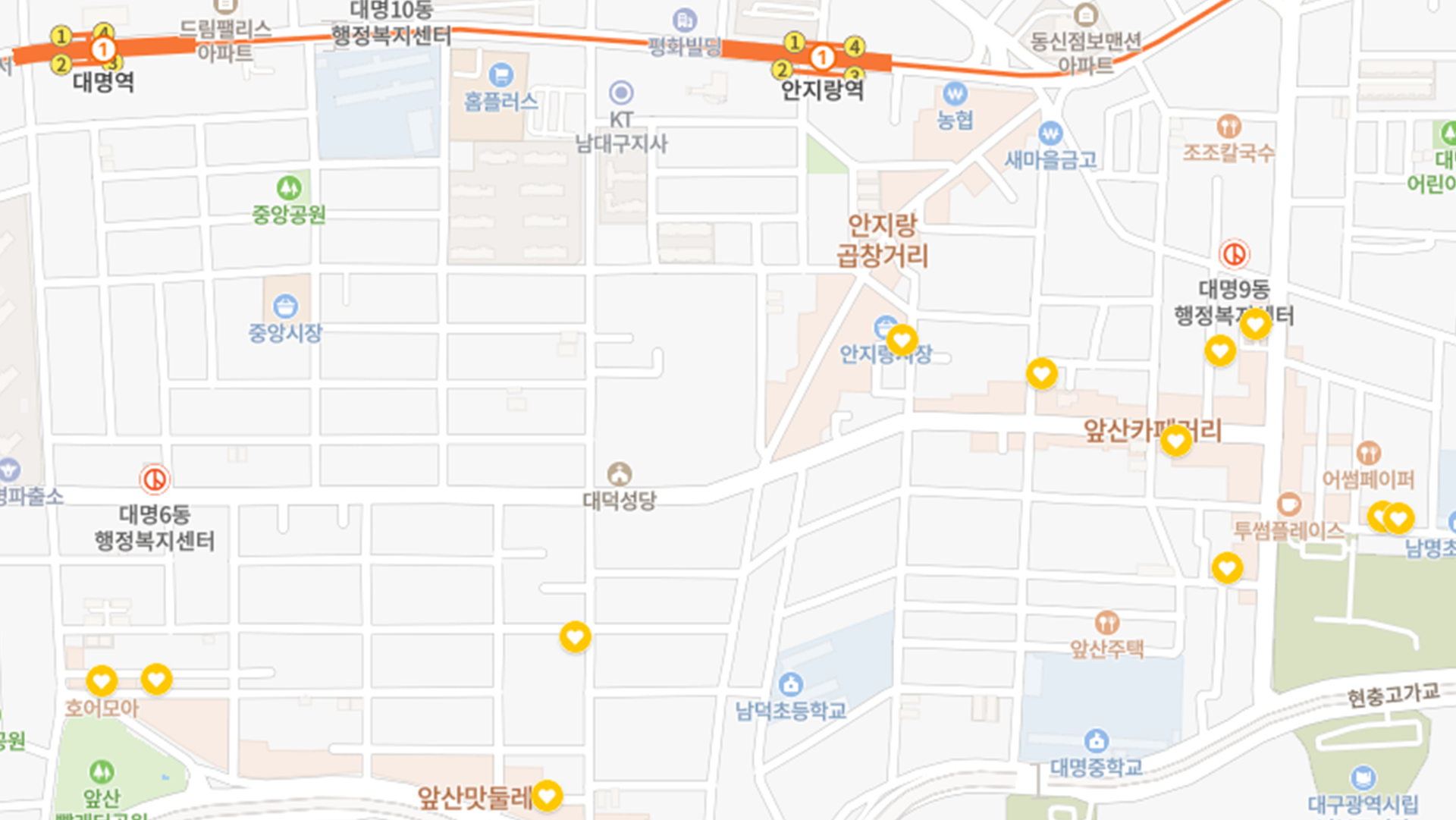1456x820 pixels.
Task: Tap the heart marker on 대명9동 행정복지센터
Action: pyautogui.click(x=1255, y=324)
